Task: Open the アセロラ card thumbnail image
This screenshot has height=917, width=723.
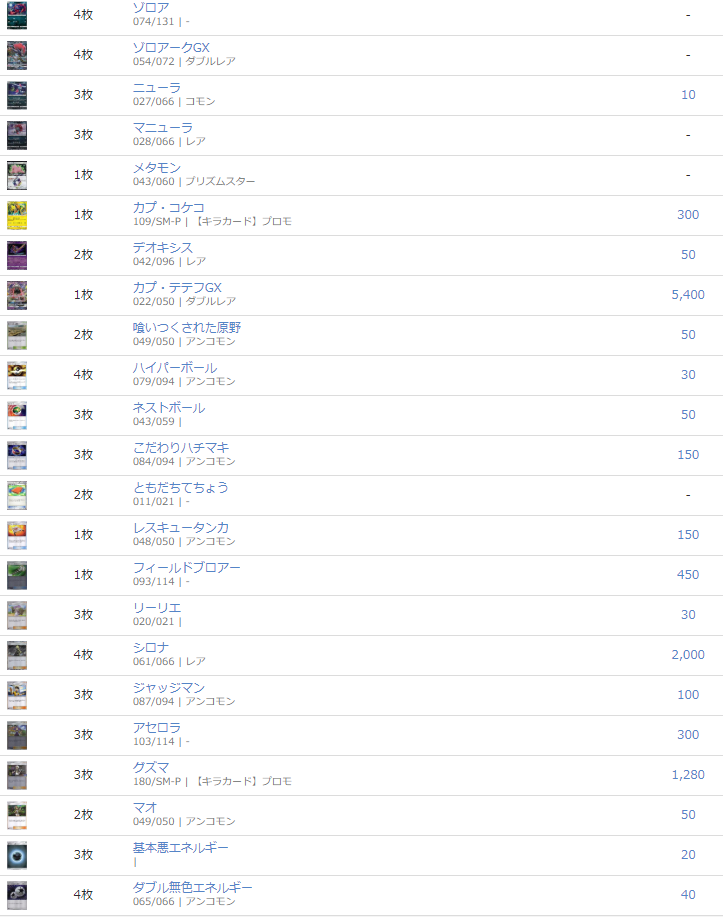Action: point(17,735)
